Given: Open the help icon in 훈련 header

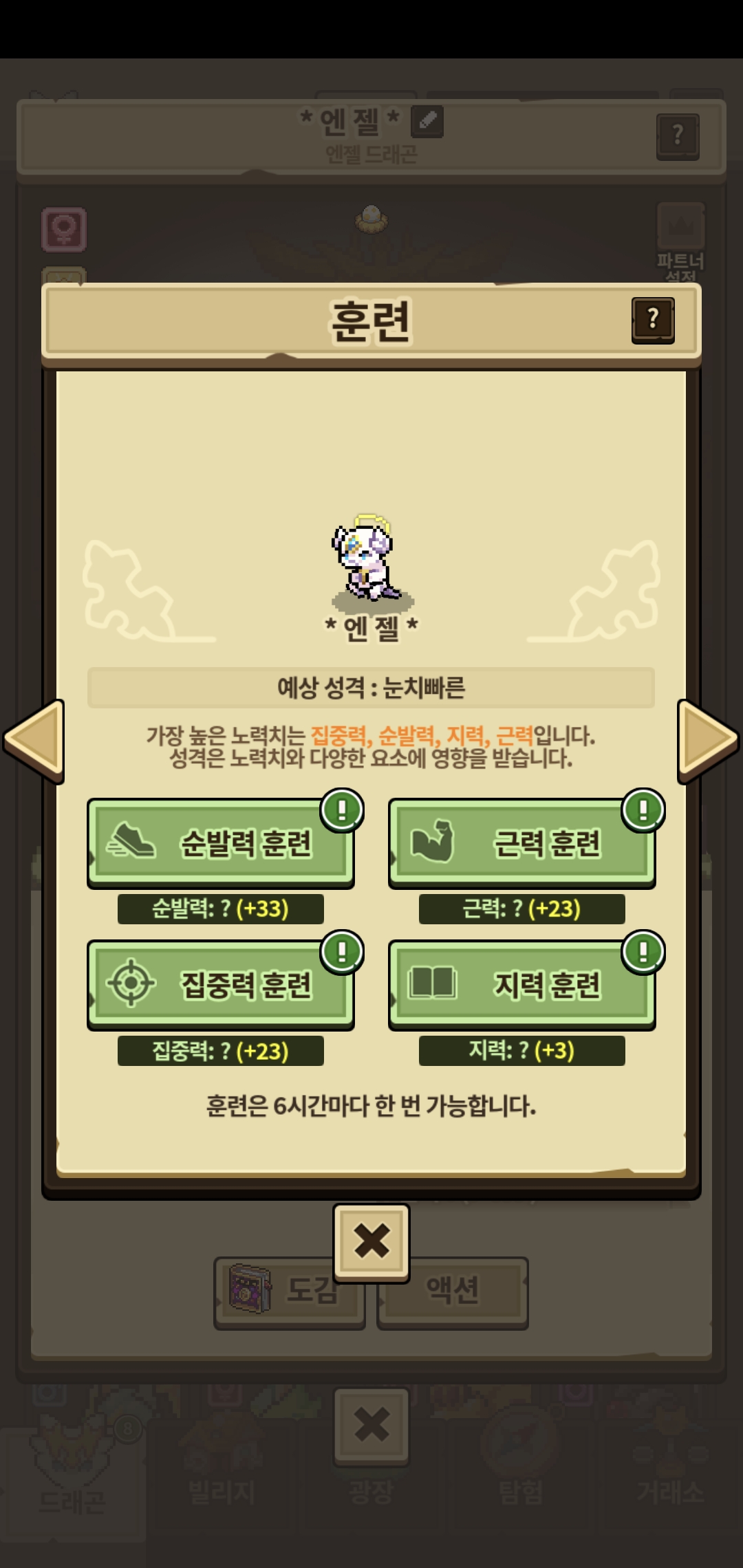Looking at the screenshot, I should tap(653, 320).
